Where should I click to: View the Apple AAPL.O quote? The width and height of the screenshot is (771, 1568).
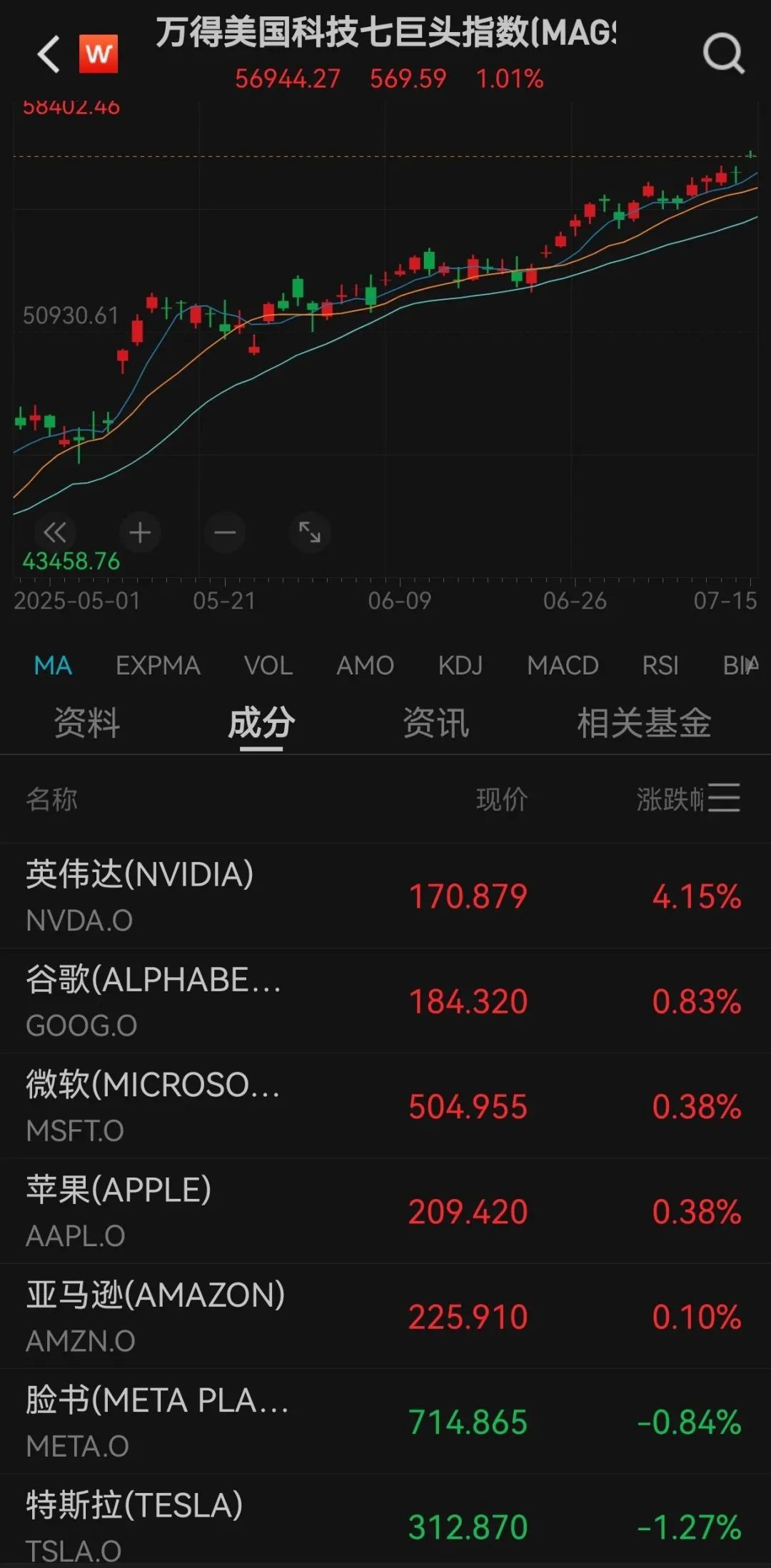click(385, 1210)
